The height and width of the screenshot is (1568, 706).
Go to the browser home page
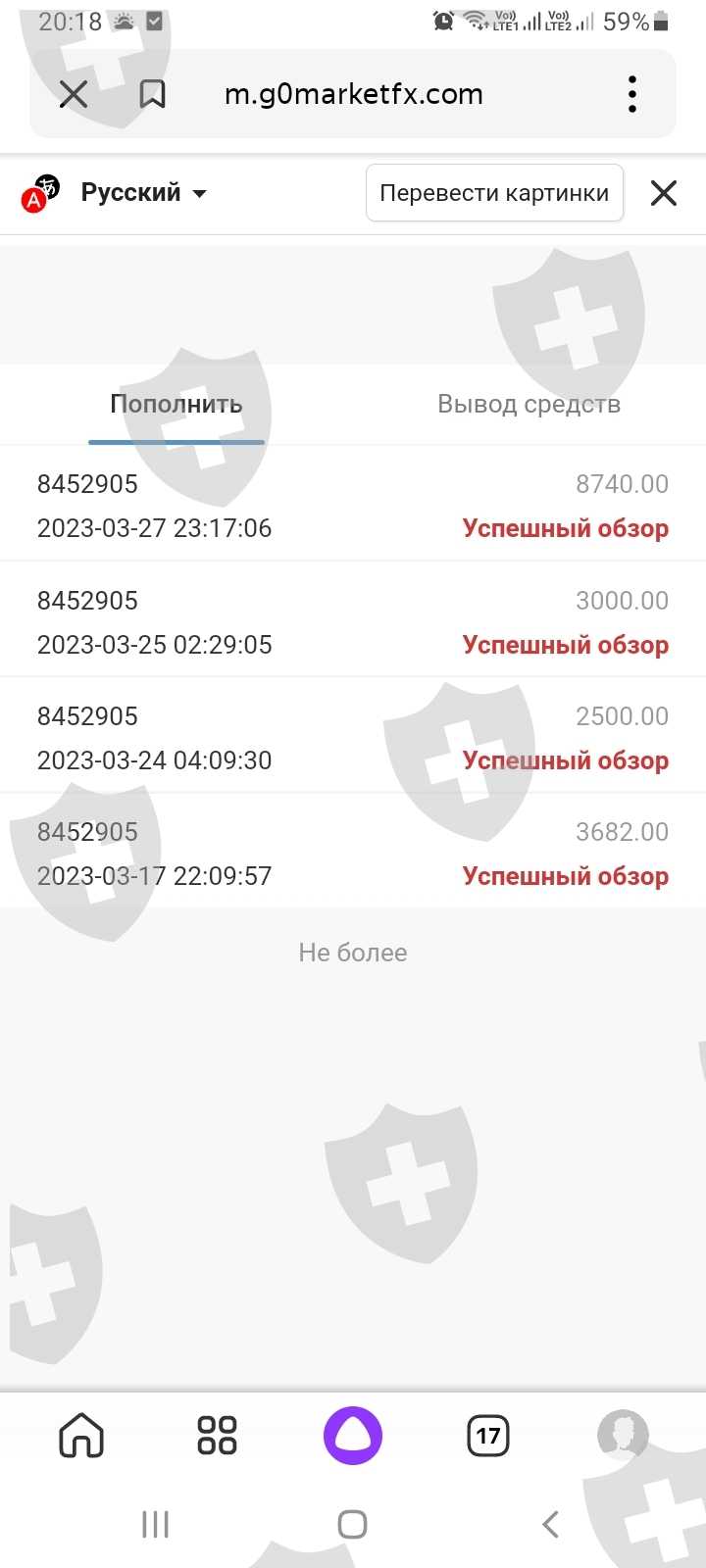pos(81,1436)
